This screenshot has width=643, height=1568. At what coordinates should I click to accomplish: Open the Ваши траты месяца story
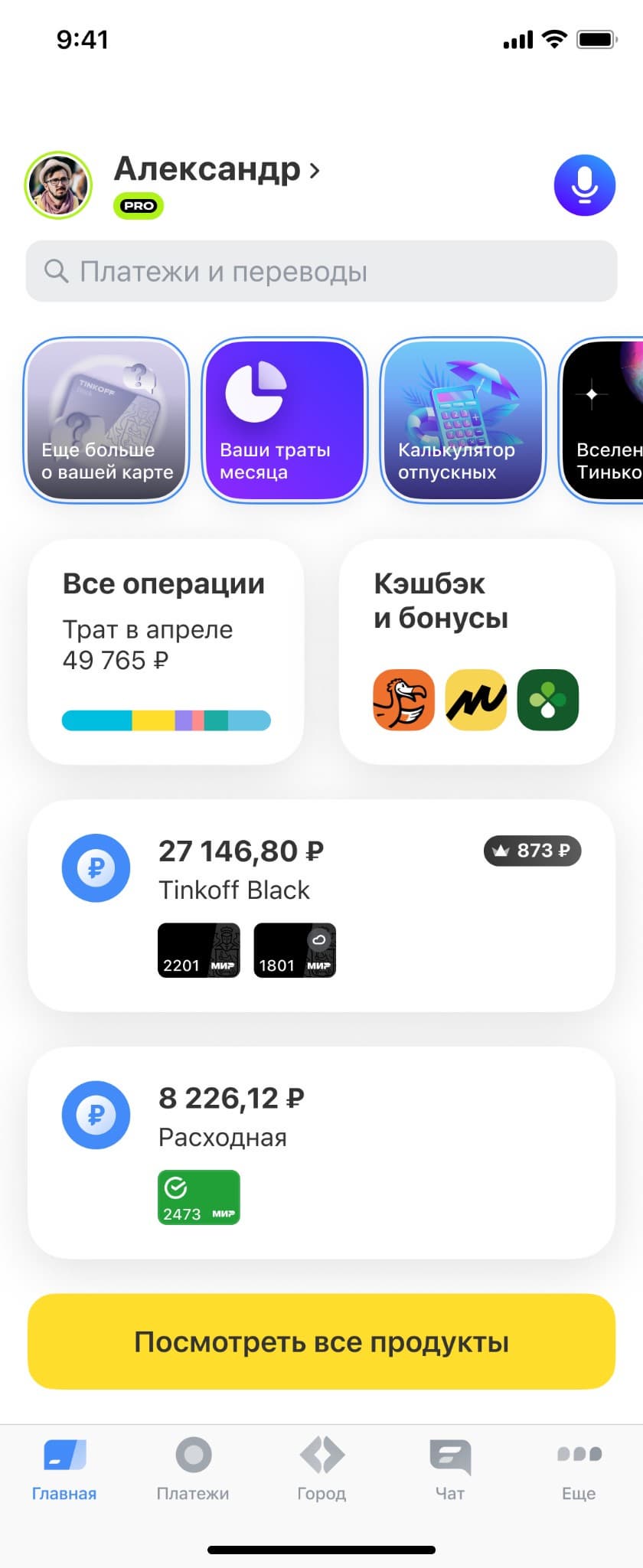[285, 420]
